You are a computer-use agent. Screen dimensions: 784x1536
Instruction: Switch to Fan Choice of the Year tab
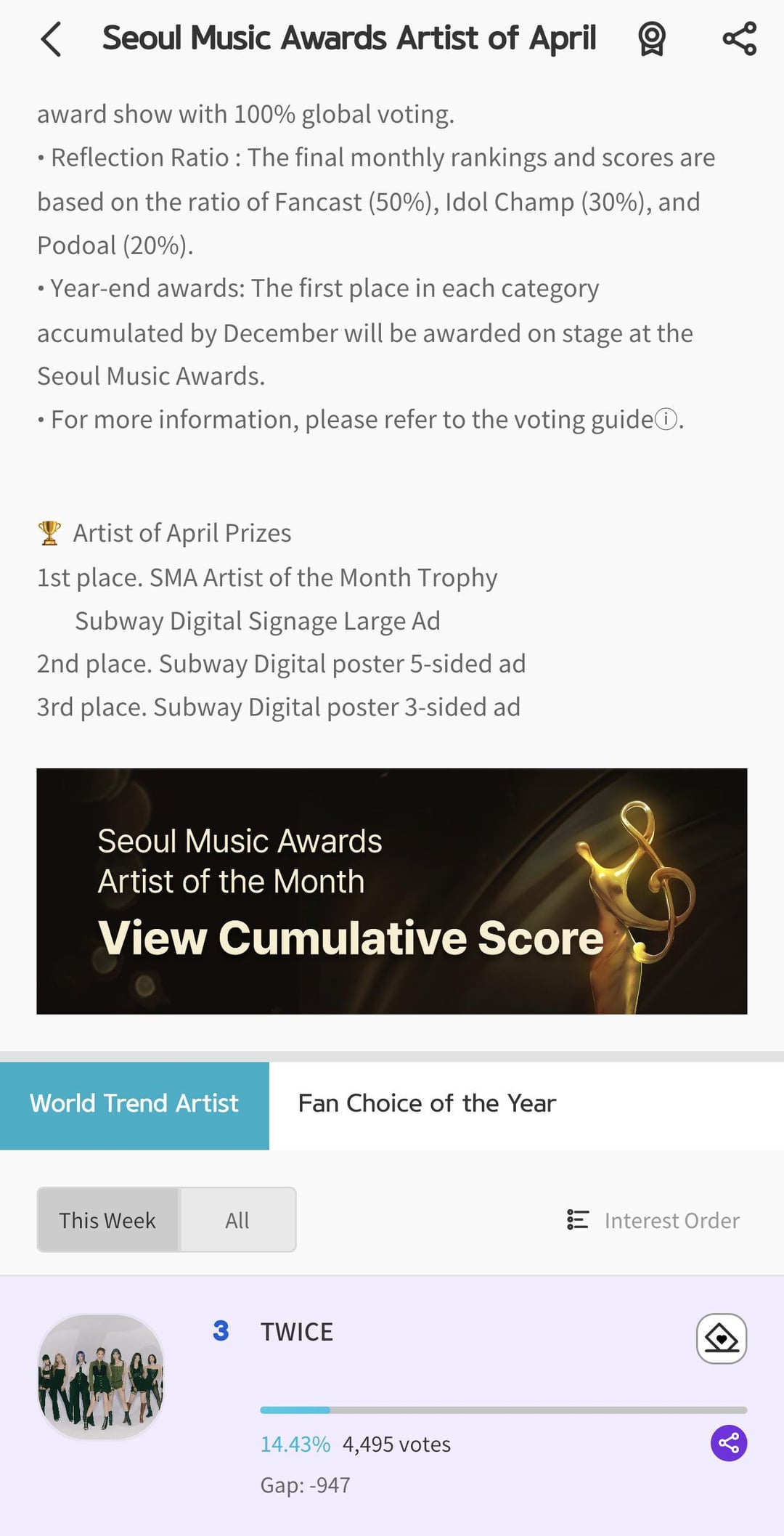click(x=427, y=1105)
